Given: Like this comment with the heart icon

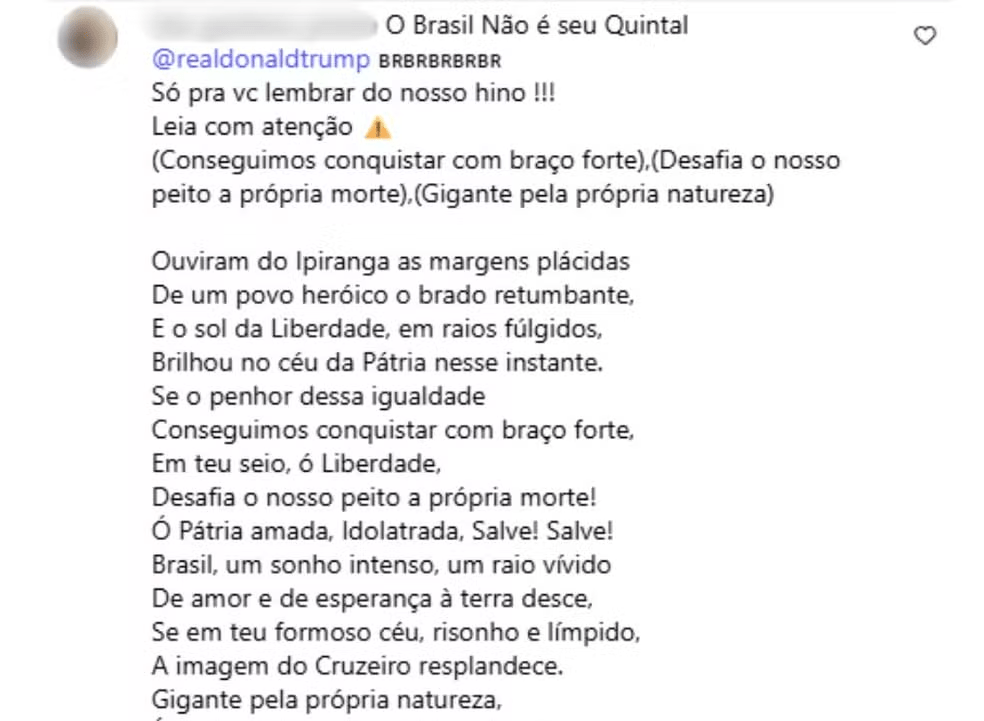Looking at the screenshot, I should [926, 36].
